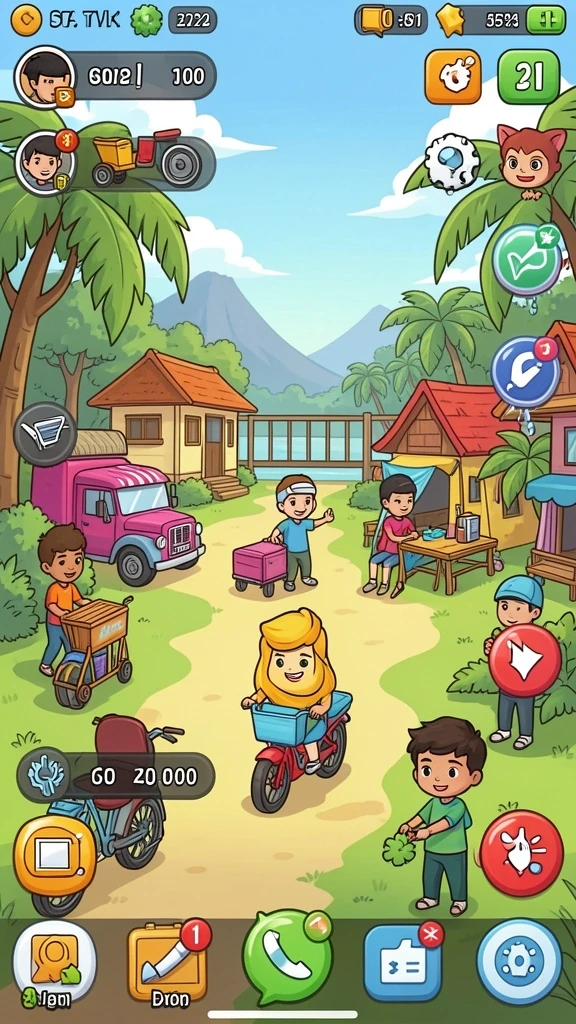Open the settings gear in bottom bar
Viewport: 576px width, 1024px height.
coord(519,961)
